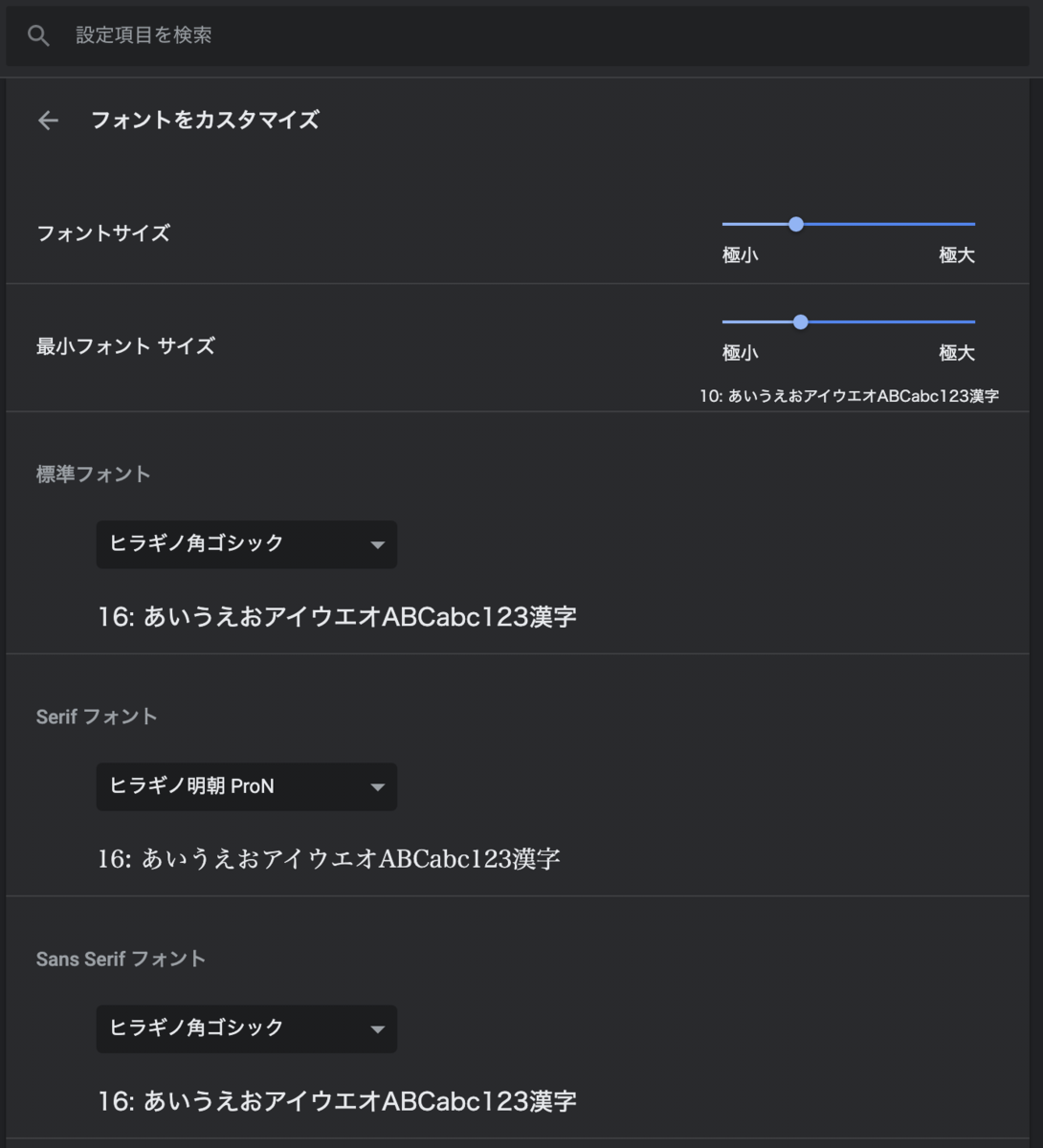The image size is (1043, 1148).
Task: Click the 極大 label under 最小フォント サイズ
Action: pyautogui.click(x=956, y=352)
